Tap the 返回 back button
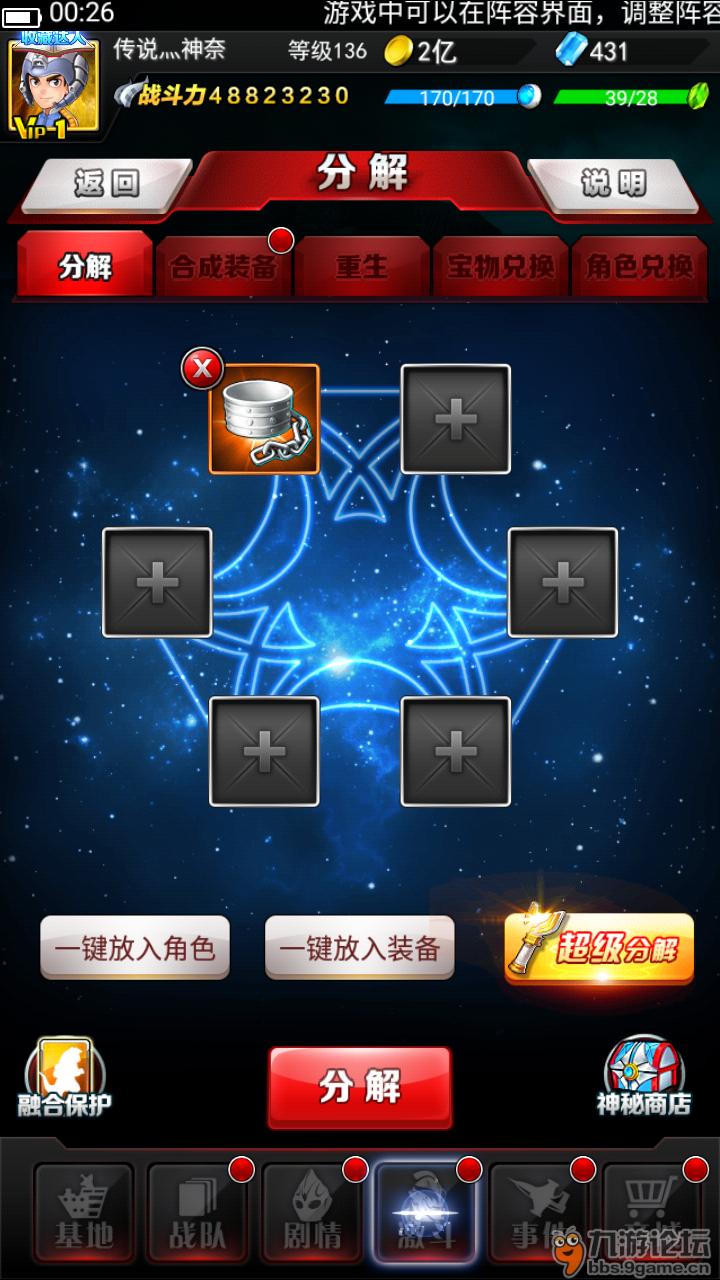Image resolution: width=720 pixels, height=1280 pixels. (107, 183)
